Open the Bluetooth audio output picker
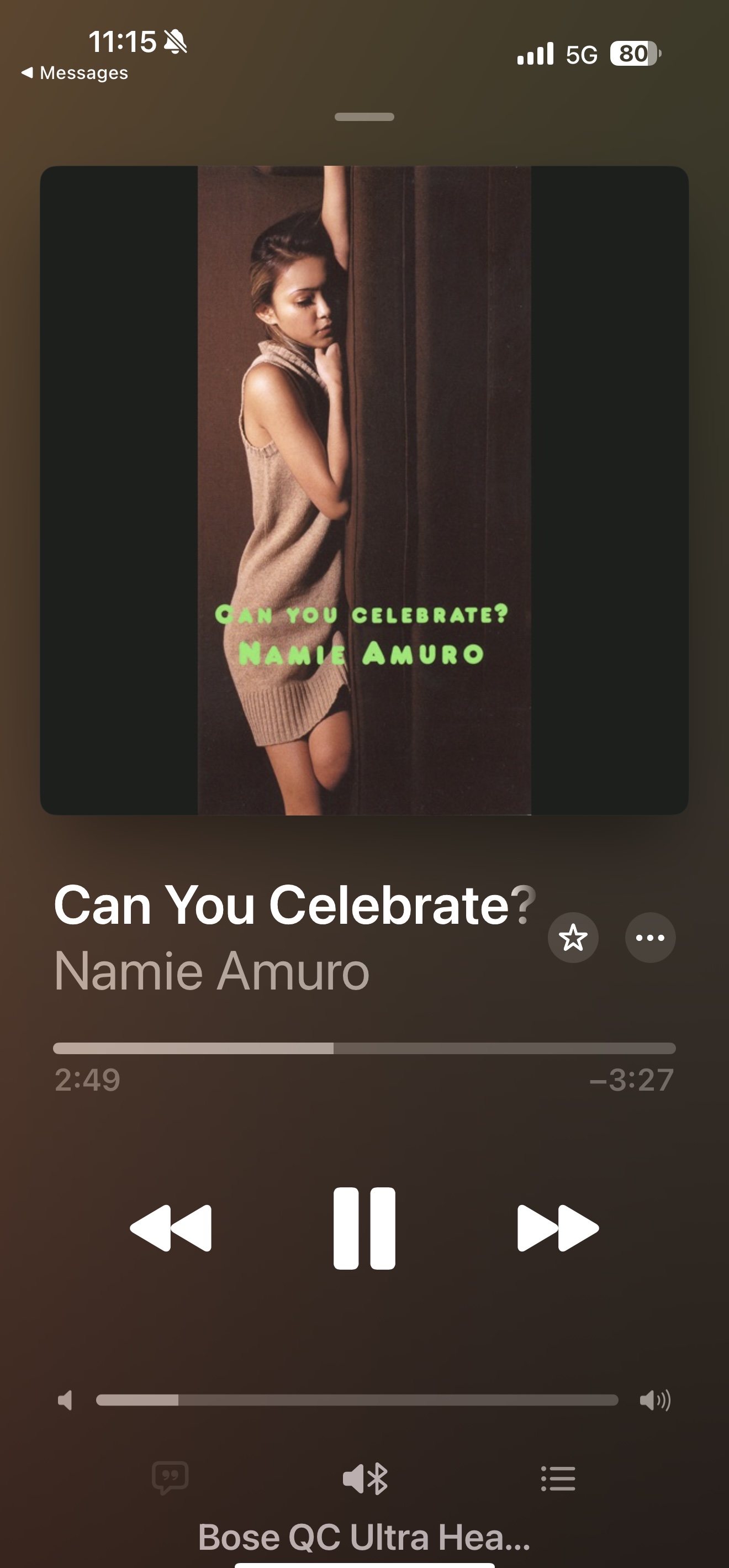This screenshot has height=1568, width=729. click(364, 1479)
